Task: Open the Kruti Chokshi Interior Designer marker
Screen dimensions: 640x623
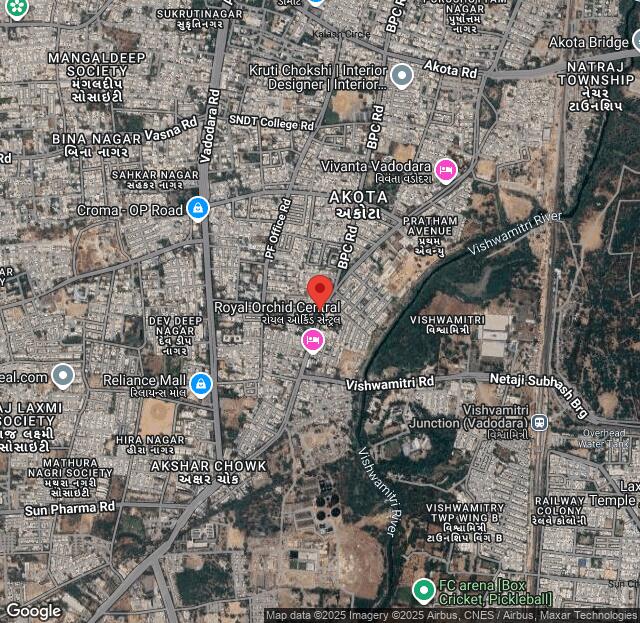Action: coord(402,75)
